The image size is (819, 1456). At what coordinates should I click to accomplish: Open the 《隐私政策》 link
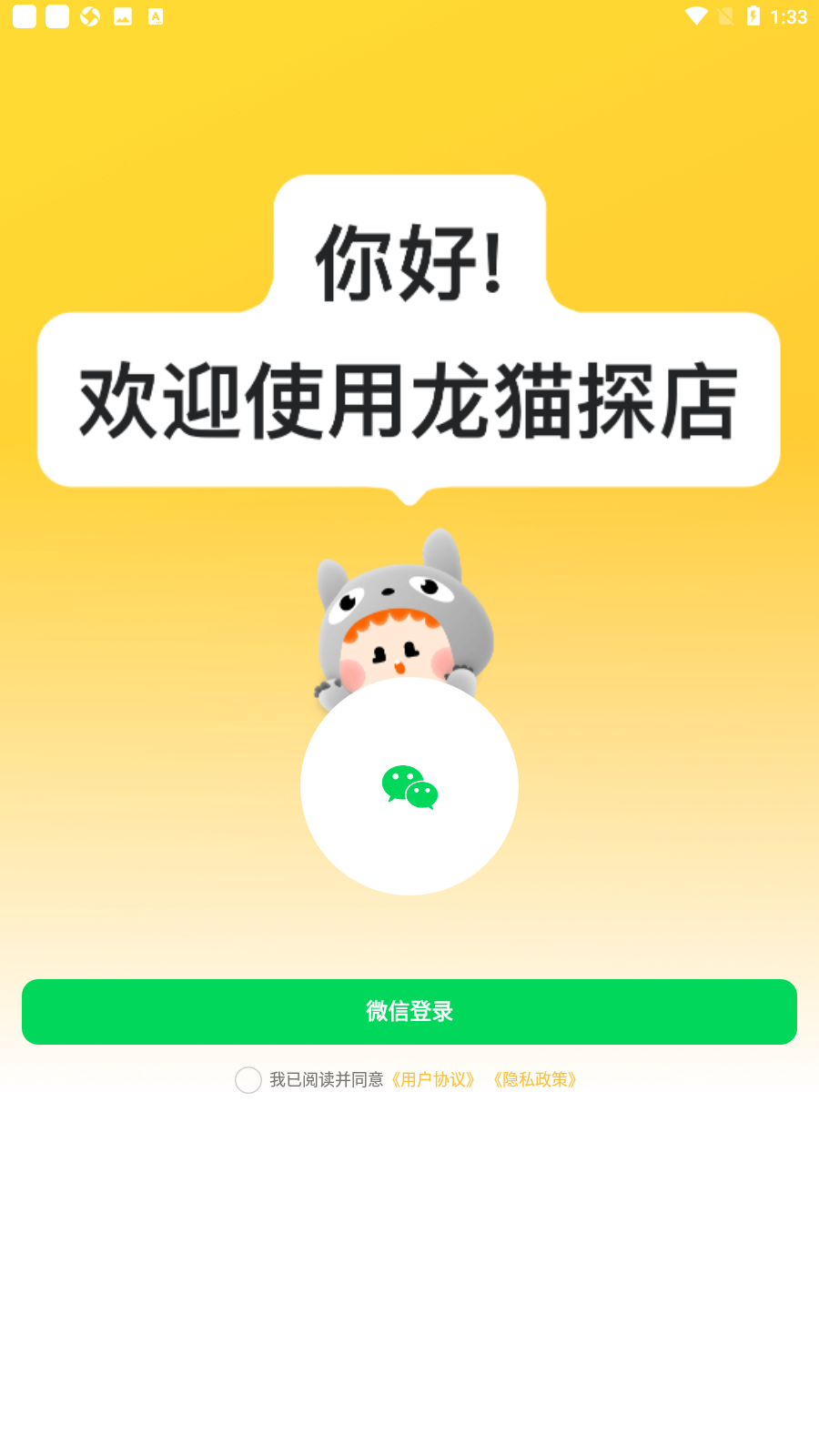pyautogui.click(x=535, y=1079)
